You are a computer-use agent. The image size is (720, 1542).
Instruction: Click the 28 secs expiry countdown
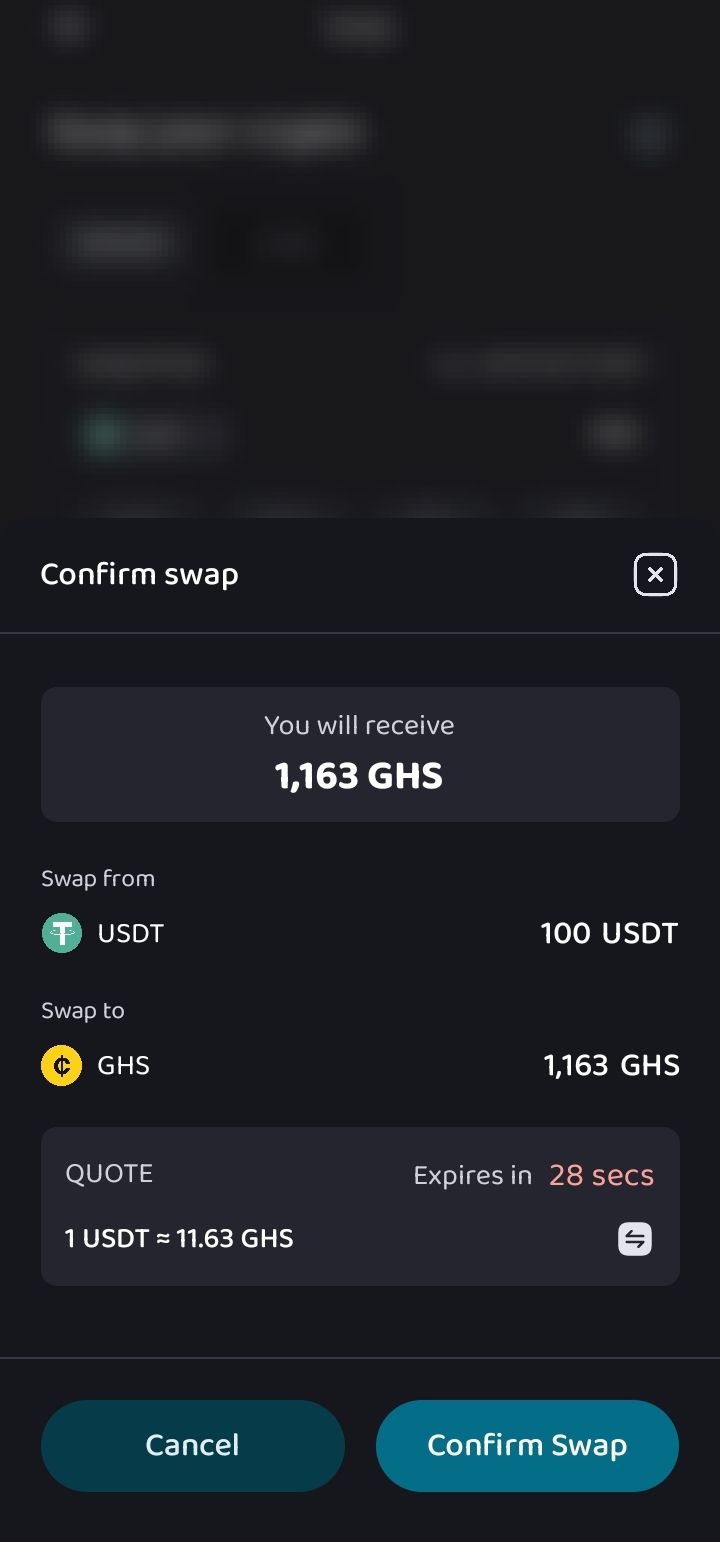point(600,1175)
